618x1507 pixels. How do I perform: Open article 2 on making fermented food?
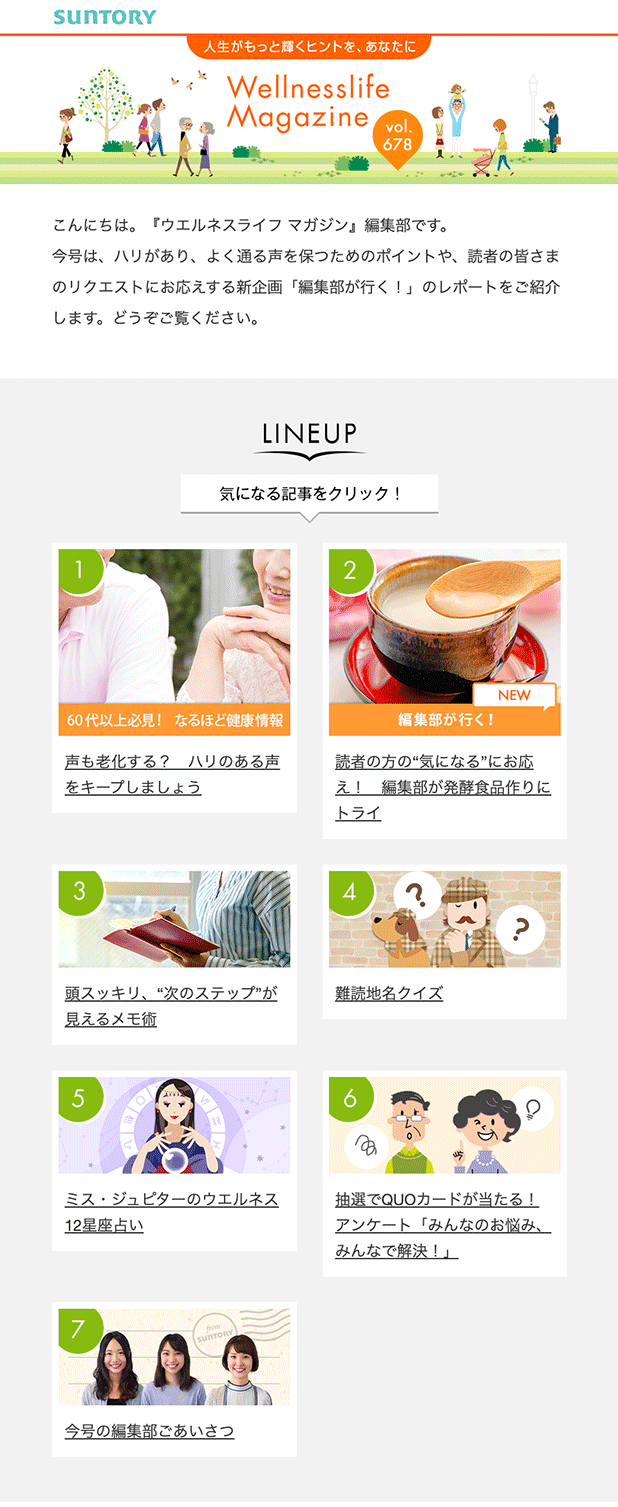pyautogui.click(x=443, y=787)
